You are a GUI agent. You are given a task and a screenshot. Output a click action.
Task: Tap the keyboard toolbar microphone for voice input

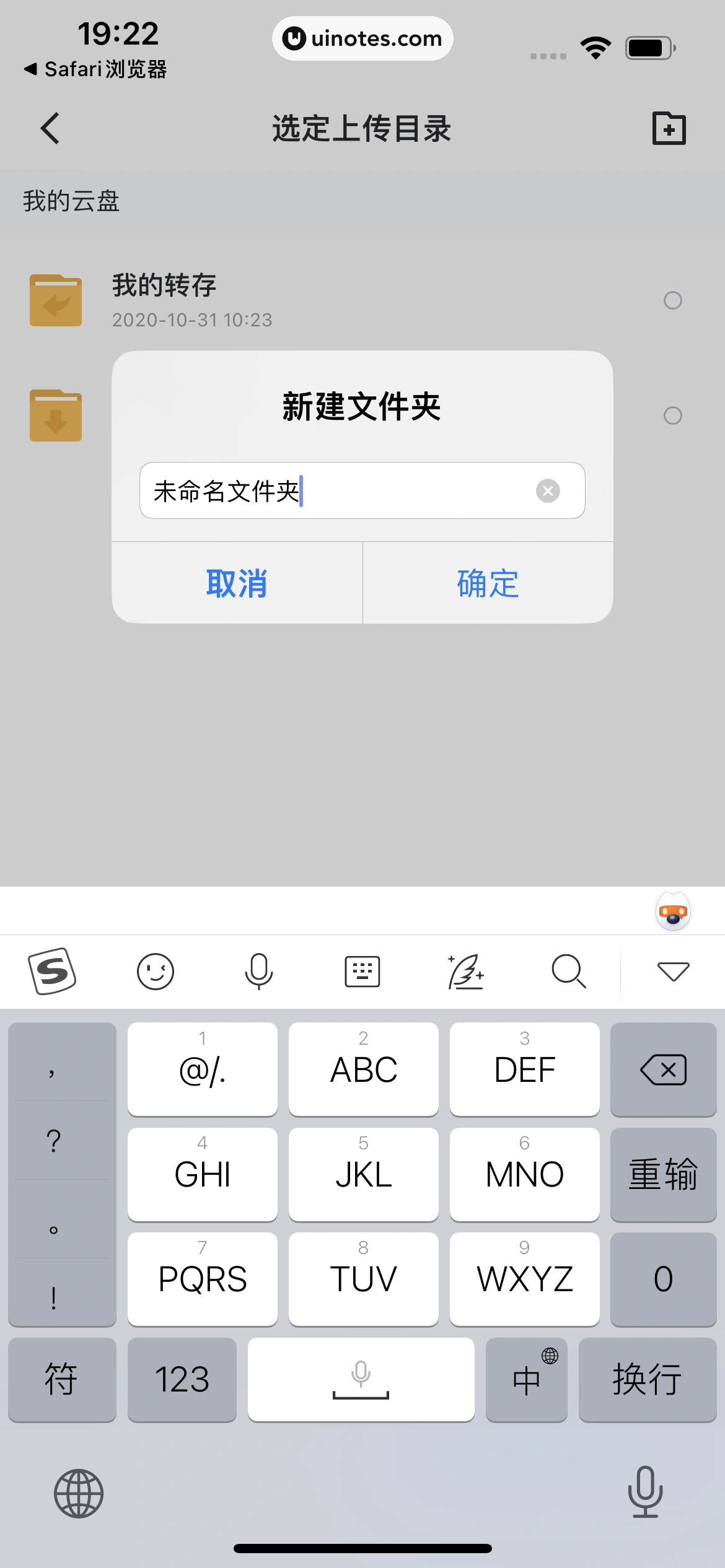coord(258,971)
